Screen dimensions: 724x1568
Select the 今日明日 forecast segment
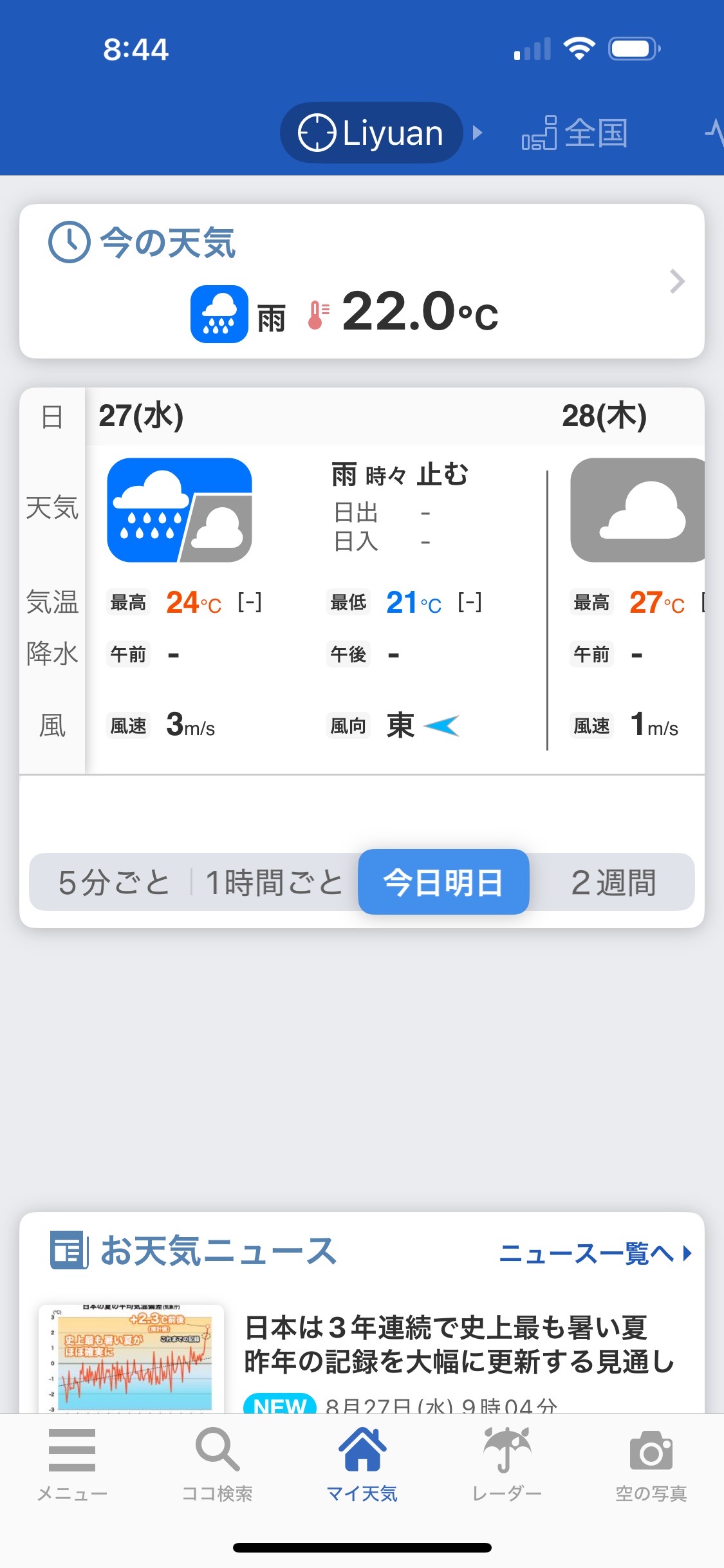click(x=443, y=882)
